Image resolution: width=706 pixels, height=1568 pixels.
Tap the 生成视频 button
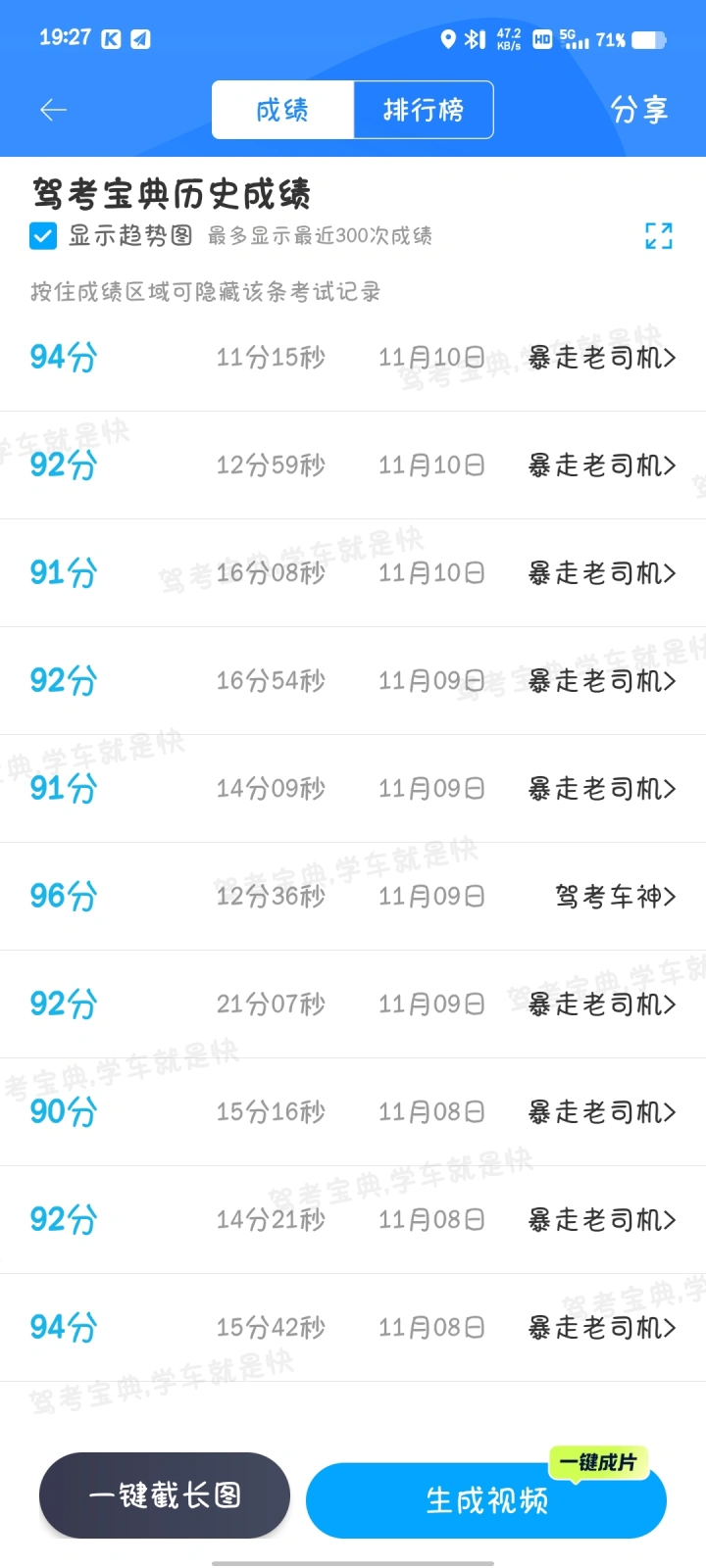(486, 1500)
